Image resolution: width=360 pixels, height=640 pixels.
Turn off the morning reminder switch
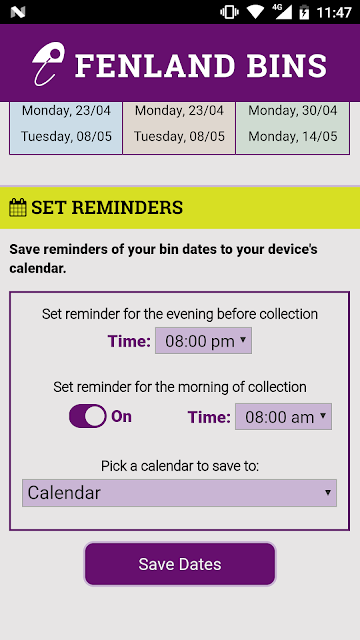tap(87, 416)
